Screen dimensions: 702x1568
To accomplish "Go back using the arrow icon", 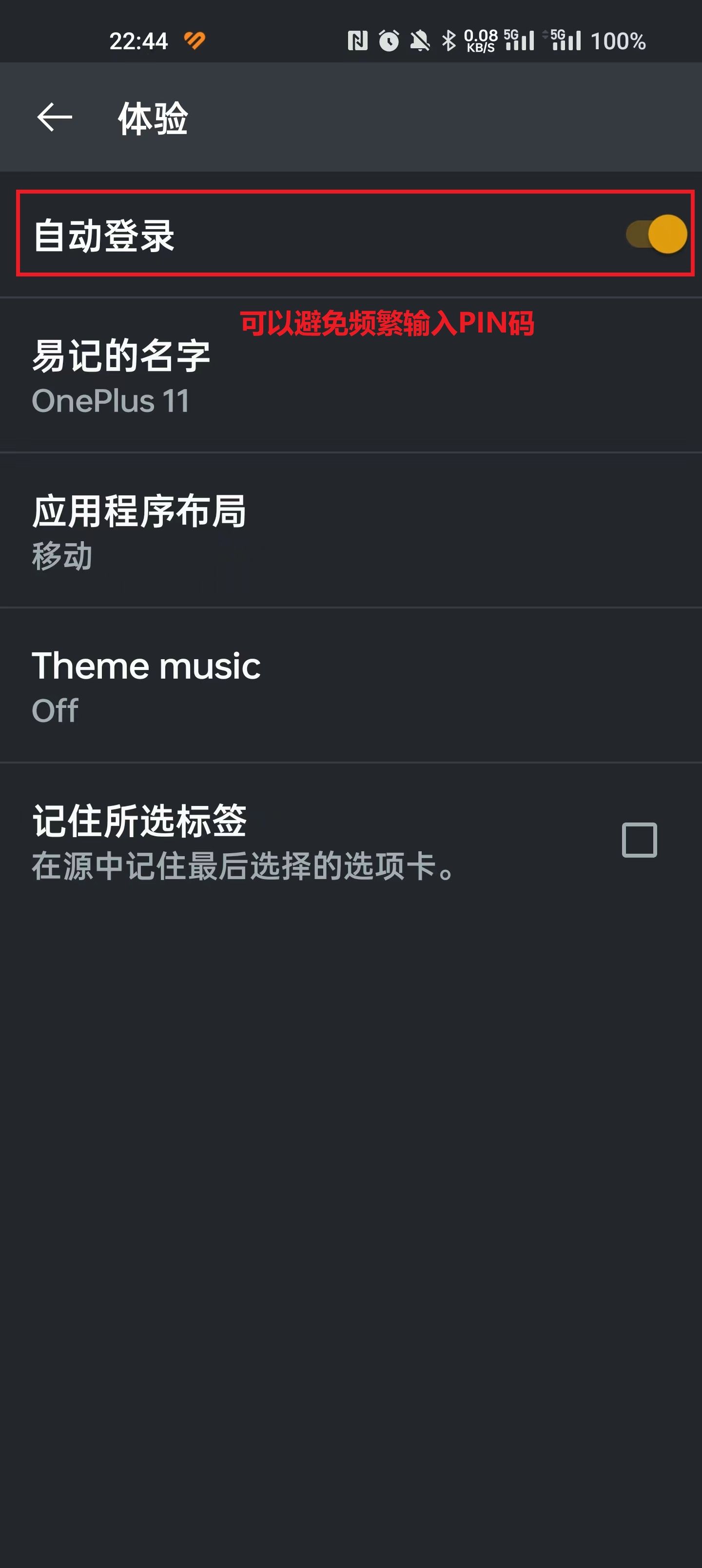I will (x=54, y=118).
